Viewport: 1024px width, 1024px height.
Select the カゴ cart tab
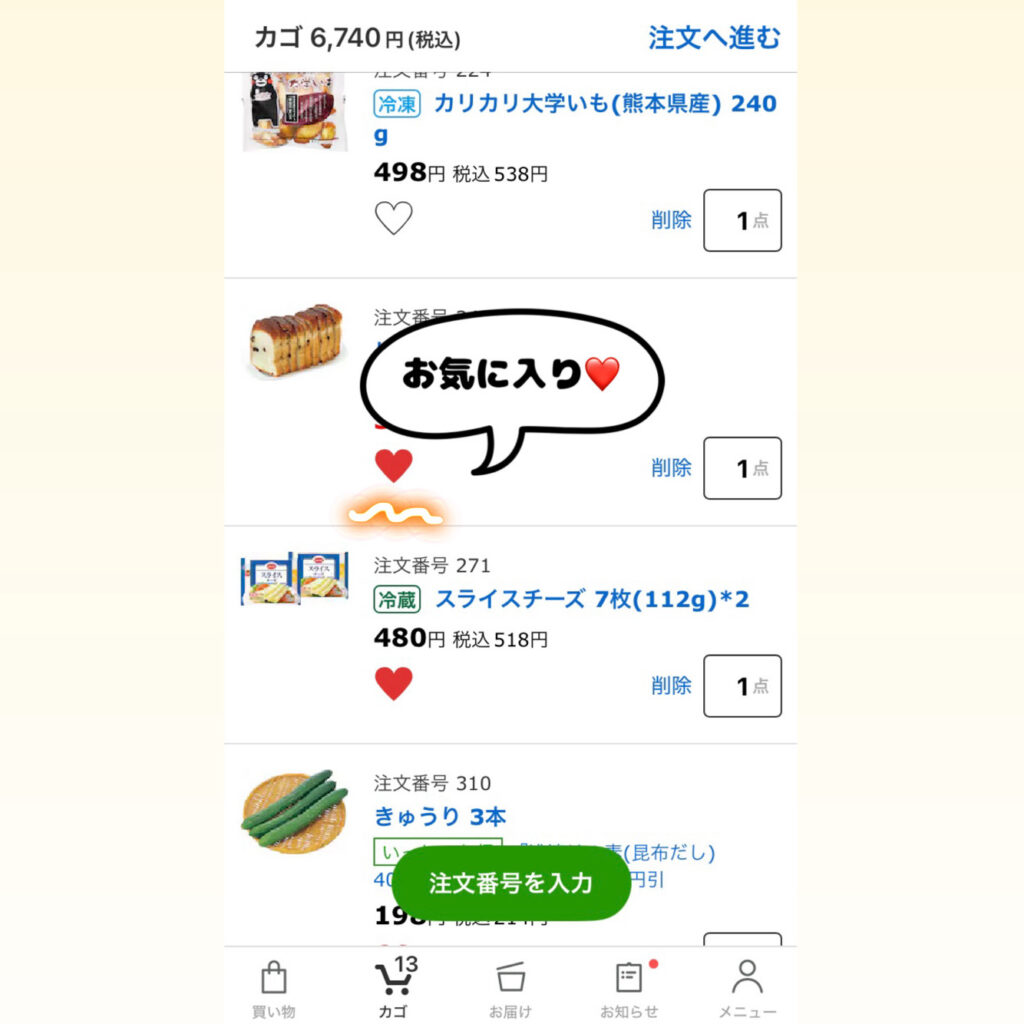[394, 988]
